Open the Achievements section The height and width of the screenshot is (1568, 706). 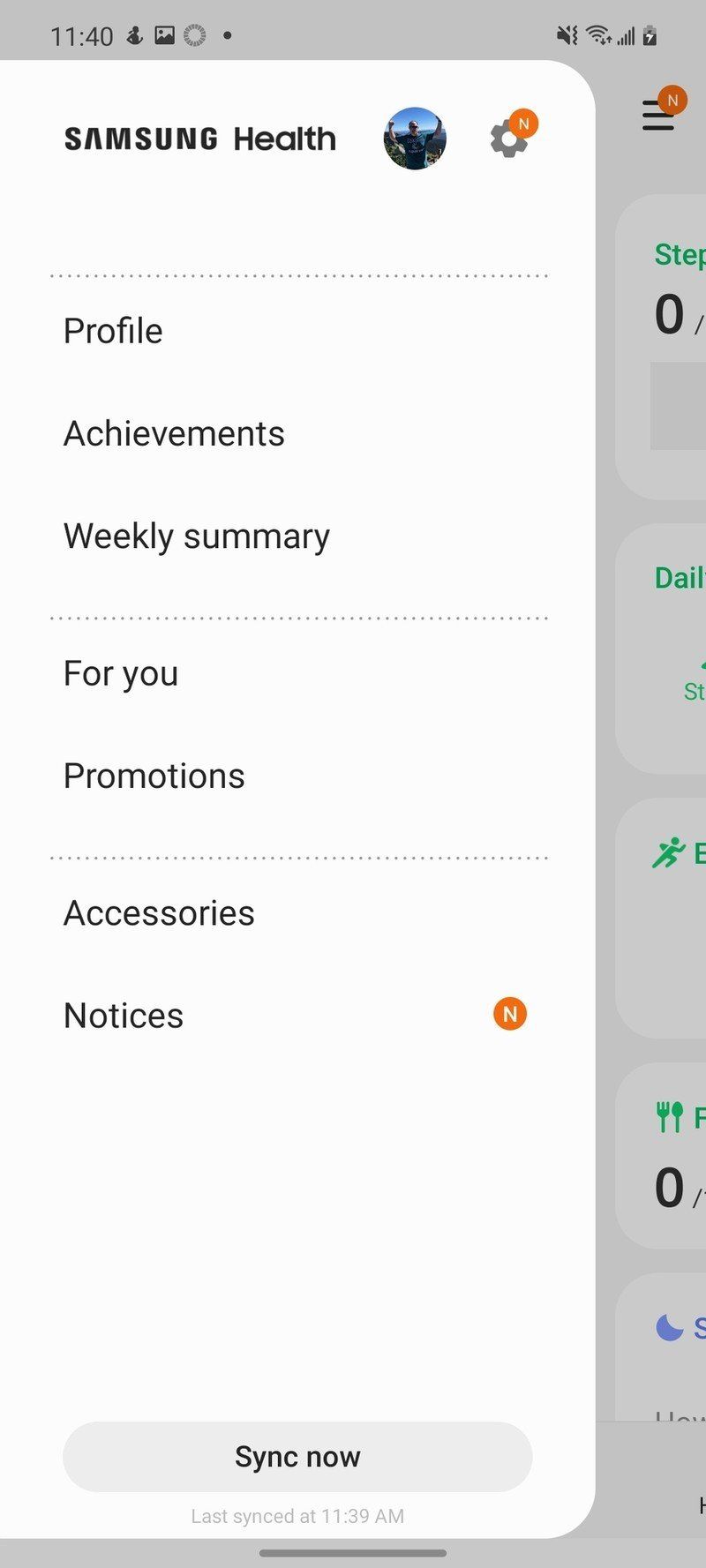pyautogui.click(x=174, y=432)
